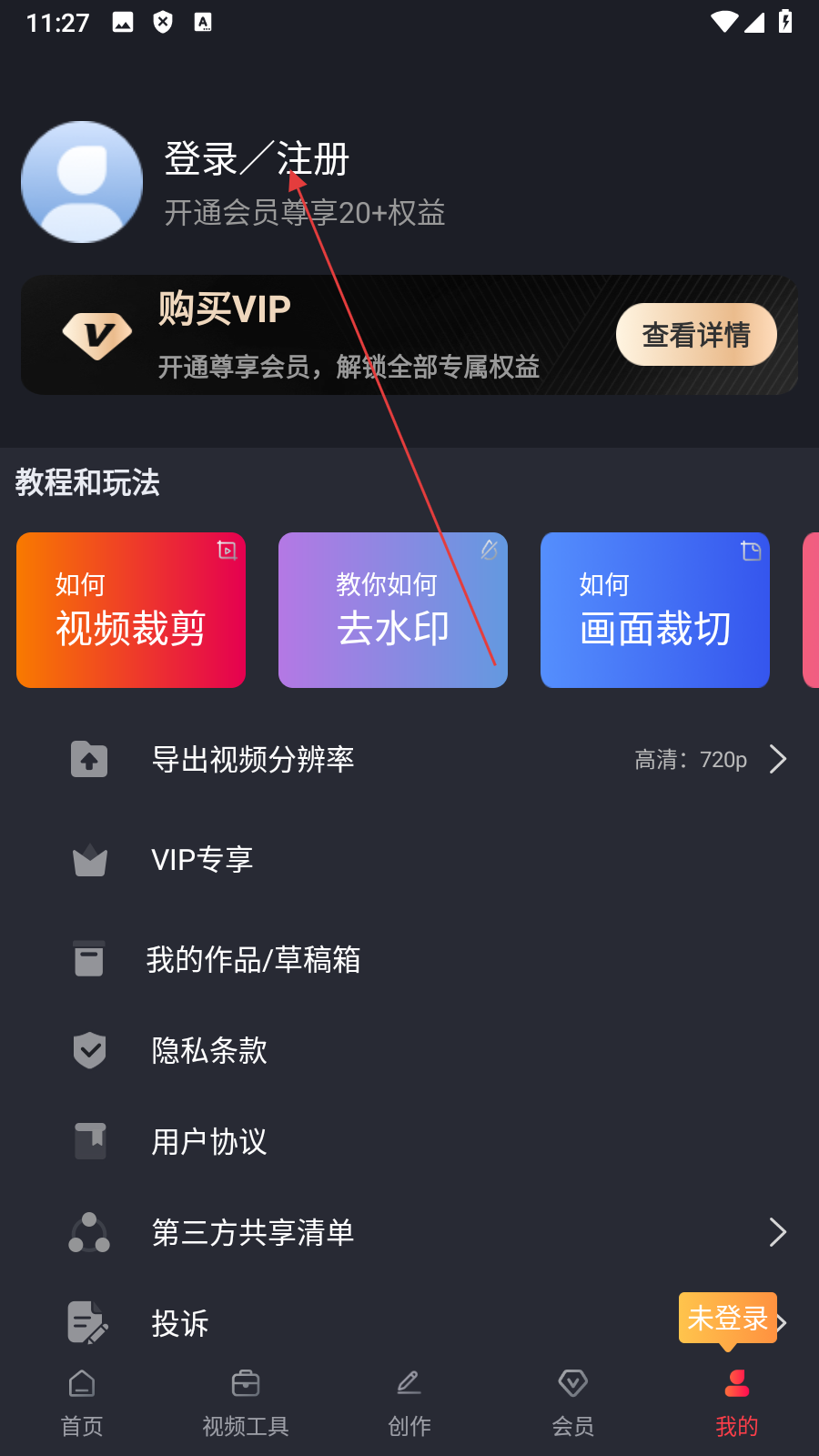The height and width of the screenshot is (1456, 819).
Task: Open the 去水印 tutorial card
Action: [393, 610]
